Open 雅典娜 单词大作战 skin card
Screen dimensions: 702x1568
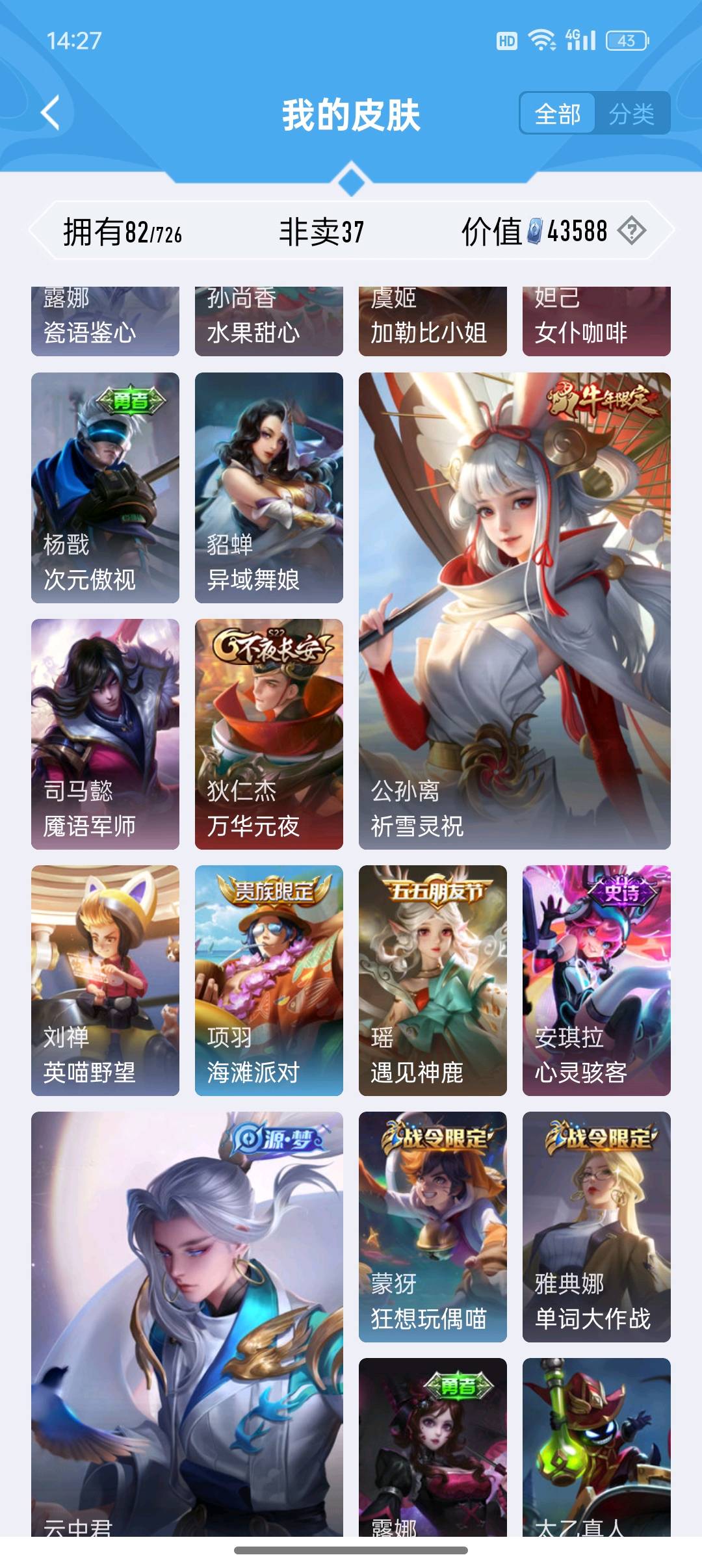pos(597,1227)
